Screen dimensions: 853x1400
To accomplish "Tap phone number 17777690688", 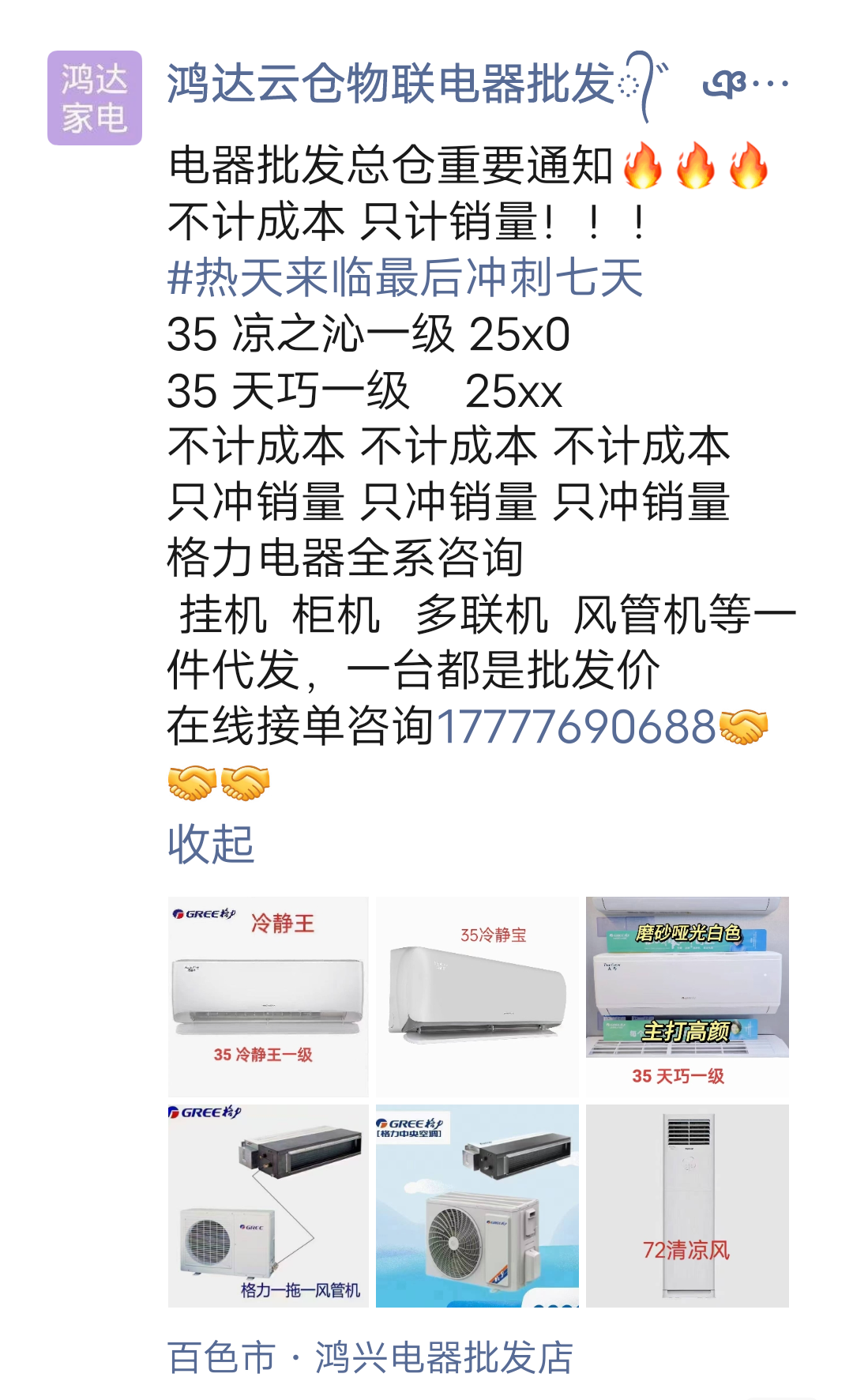I will click(x=576, y=726).
